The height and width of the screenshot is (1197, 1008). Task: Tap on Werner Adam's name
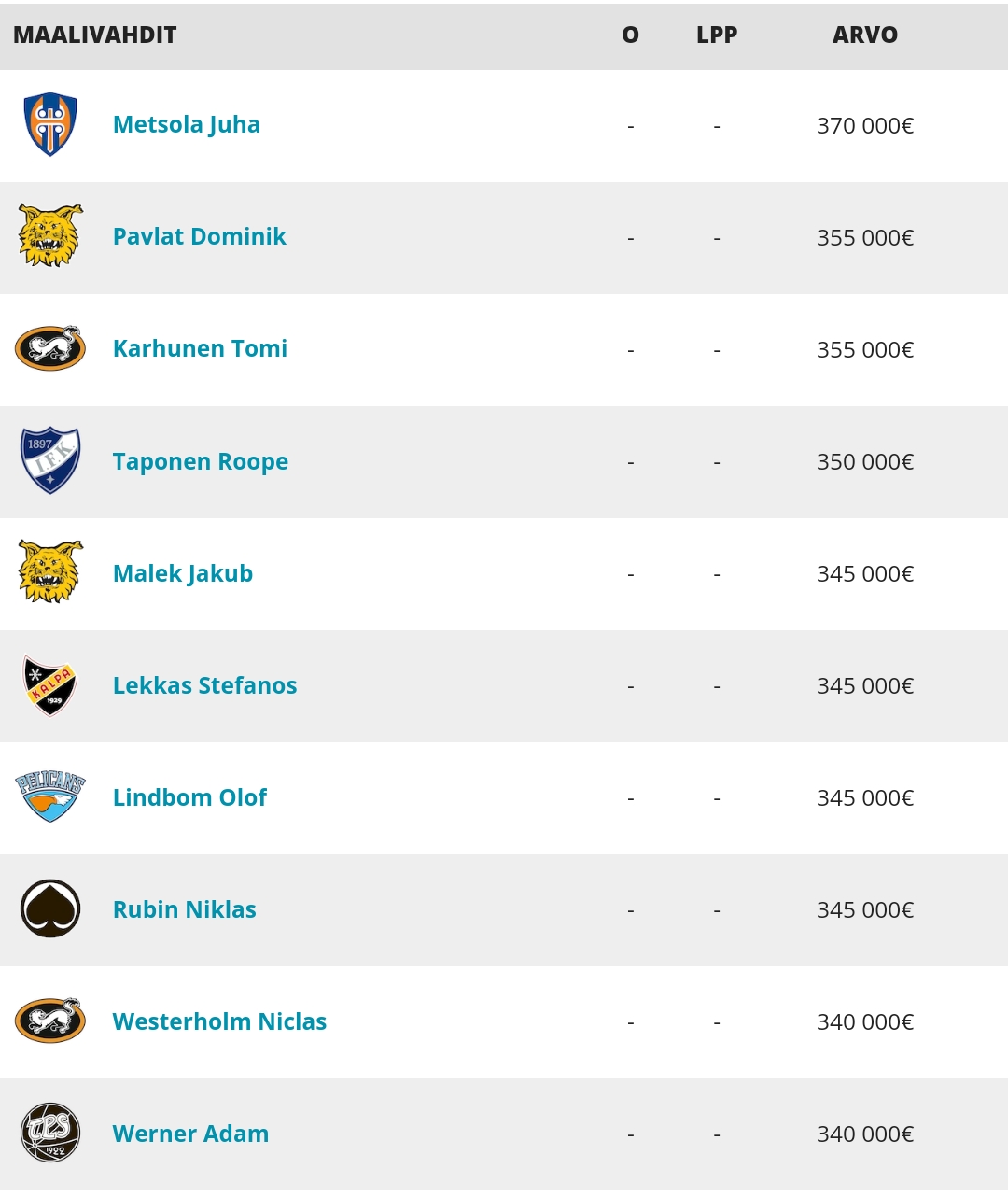190,1134
